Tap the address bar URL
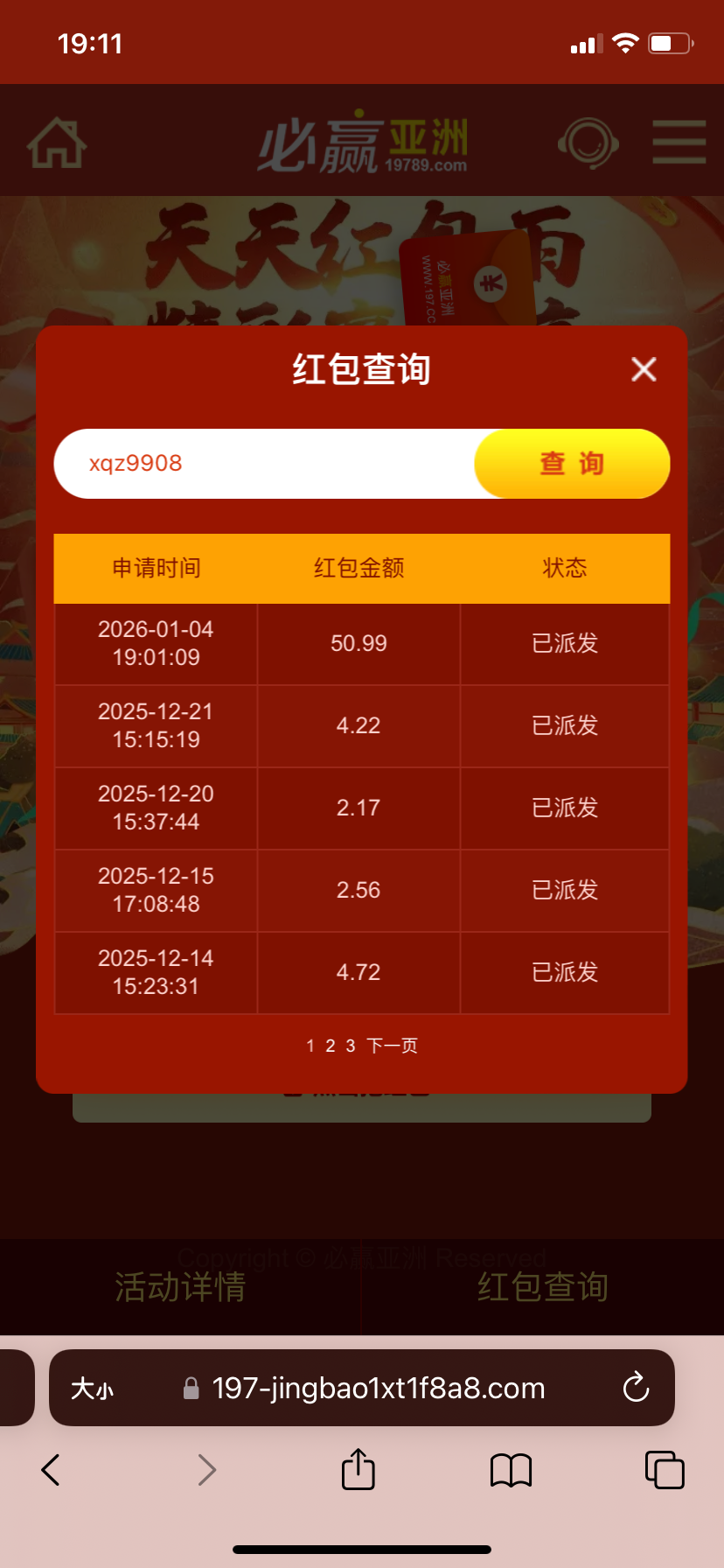The width and height of the screenshot is (724, 1568). tap(378, 1389)
